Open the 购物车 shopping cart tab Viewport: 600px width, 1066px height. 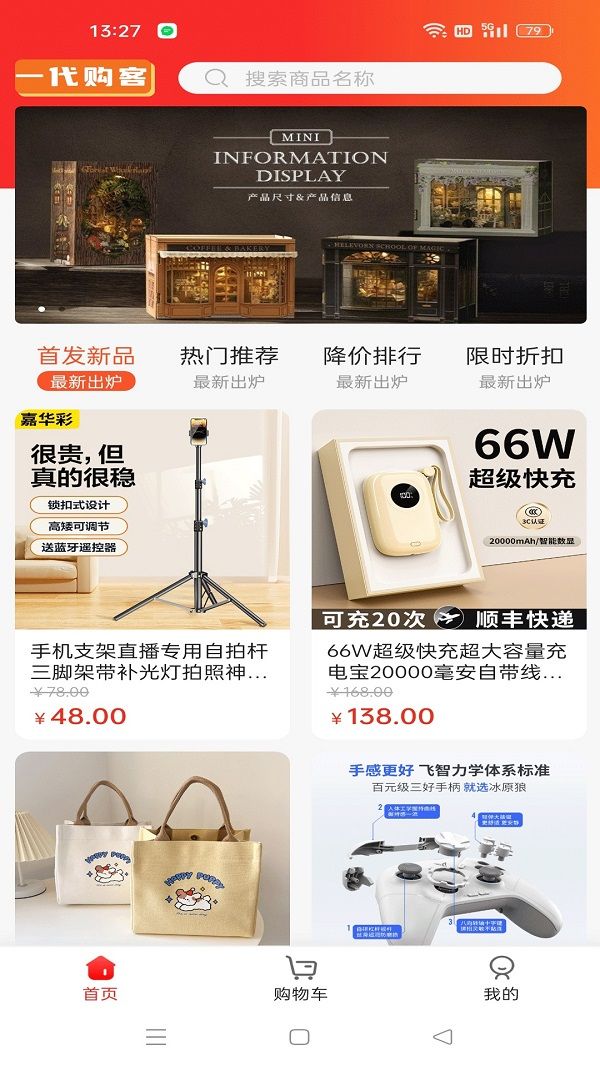click(x=300, y=978)
